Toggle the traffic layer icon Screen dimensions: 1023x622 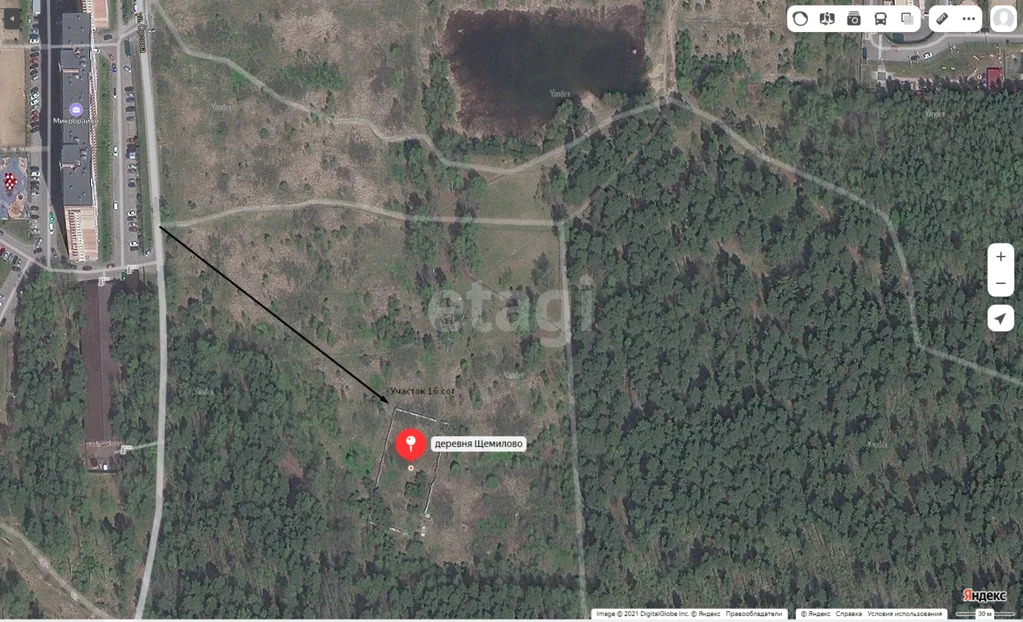click(x=800, y=18)
